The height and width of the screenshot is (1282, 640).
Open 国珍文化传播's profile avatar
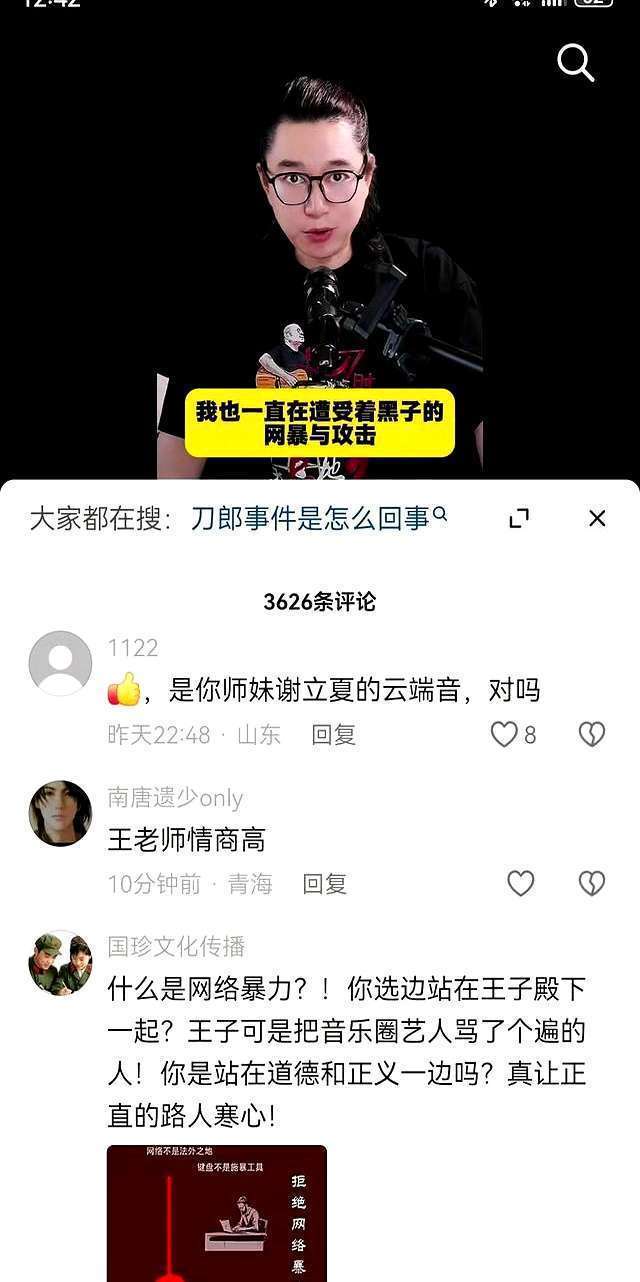pos(60,962)
